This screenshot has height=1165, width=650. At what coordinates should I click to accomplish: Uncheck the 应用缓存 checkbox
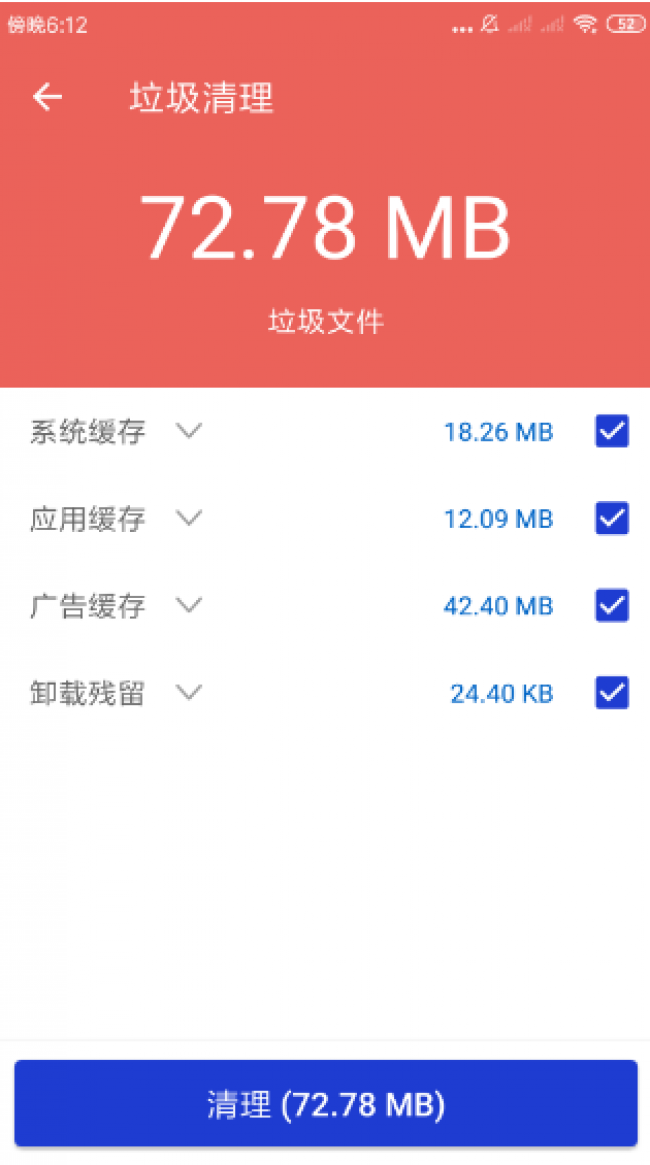click(611, 518)
